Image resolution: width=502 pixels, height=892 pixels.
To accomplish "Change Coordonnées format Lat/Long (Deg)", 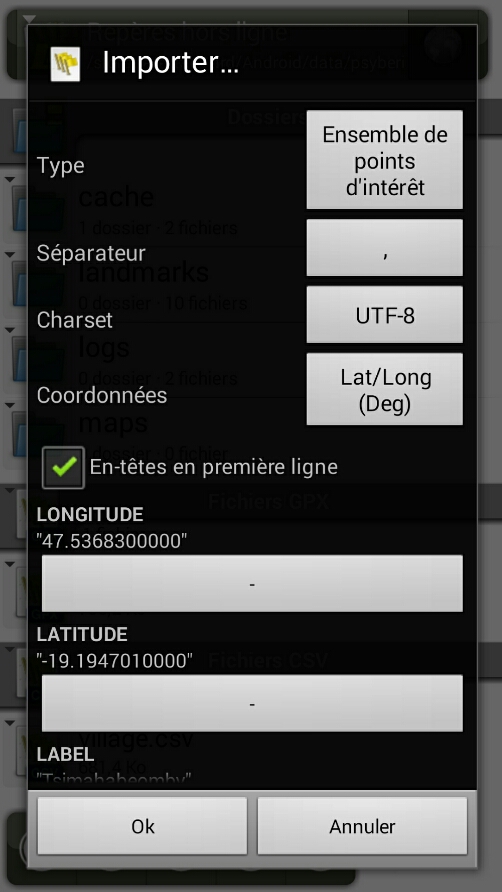I will tap(384, 389).
